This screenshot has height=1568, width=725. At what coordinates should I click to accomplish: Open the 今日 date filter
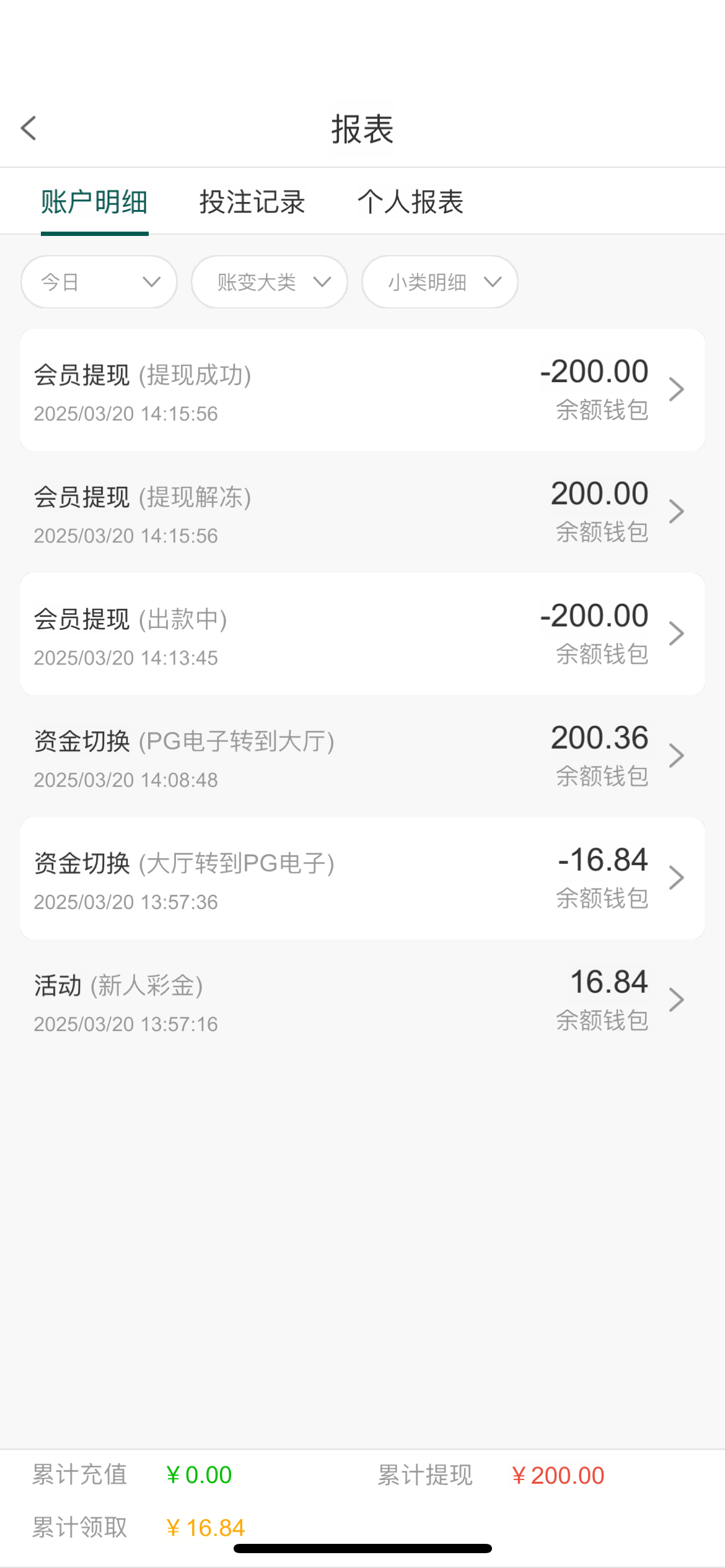pos(98,282)
